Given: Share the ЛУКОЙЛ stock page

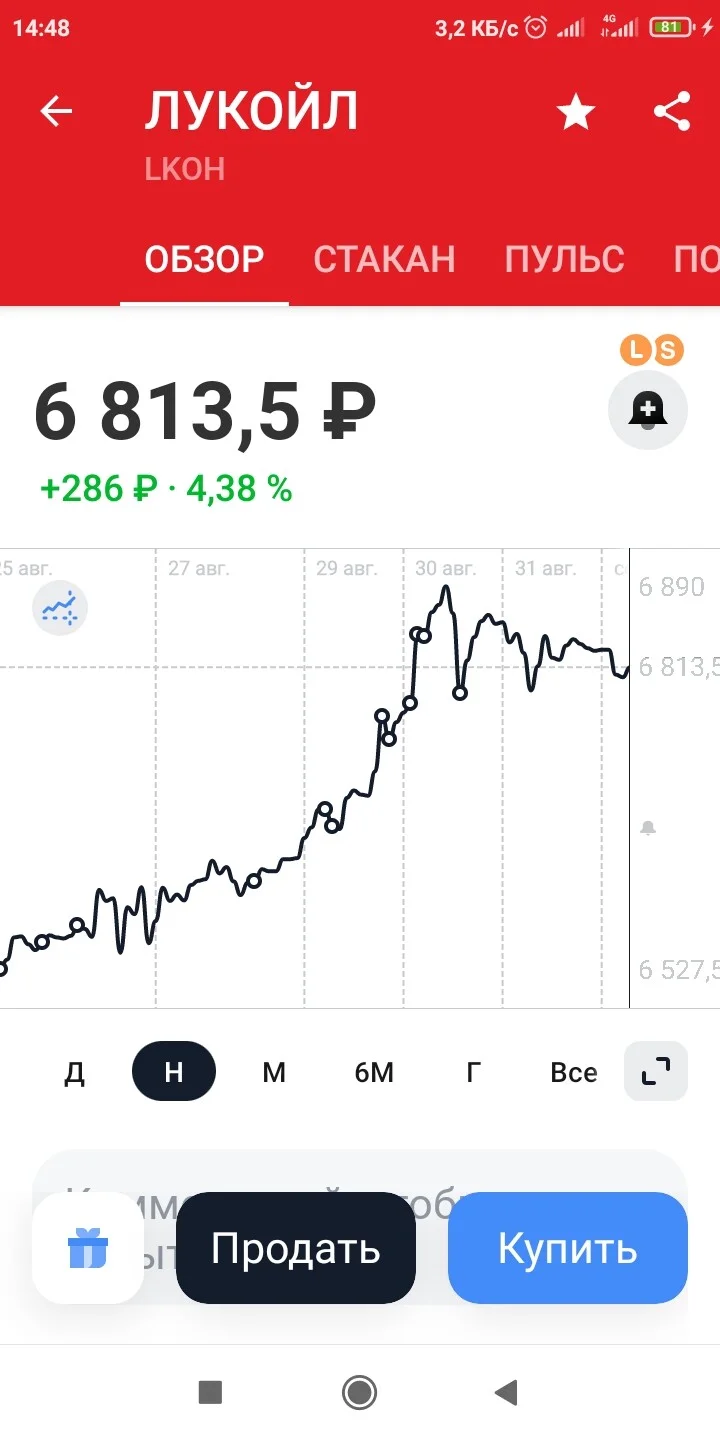Looking at the screenshot, I should click(672, 112).
